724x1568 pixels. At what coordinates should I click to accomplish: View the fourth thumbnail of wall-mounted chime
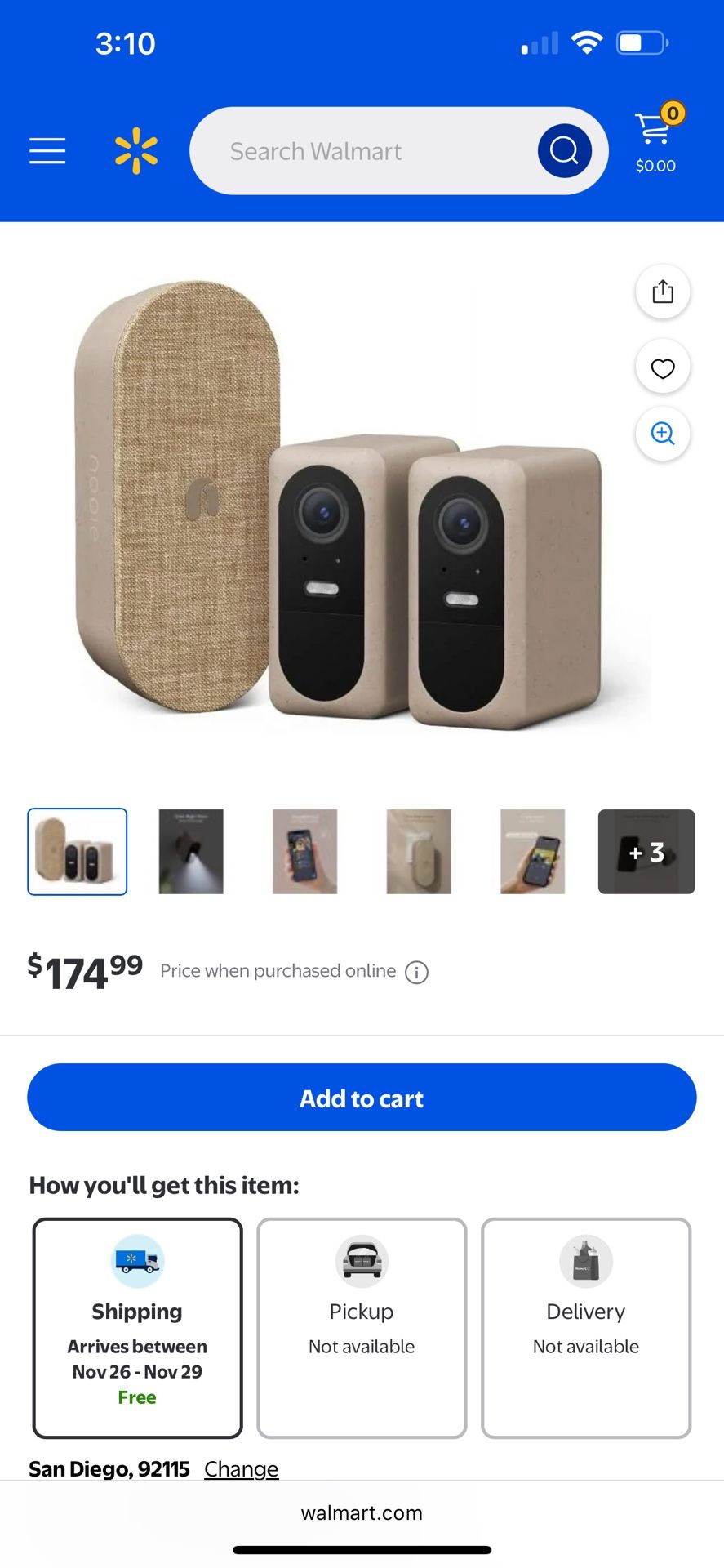419,852
